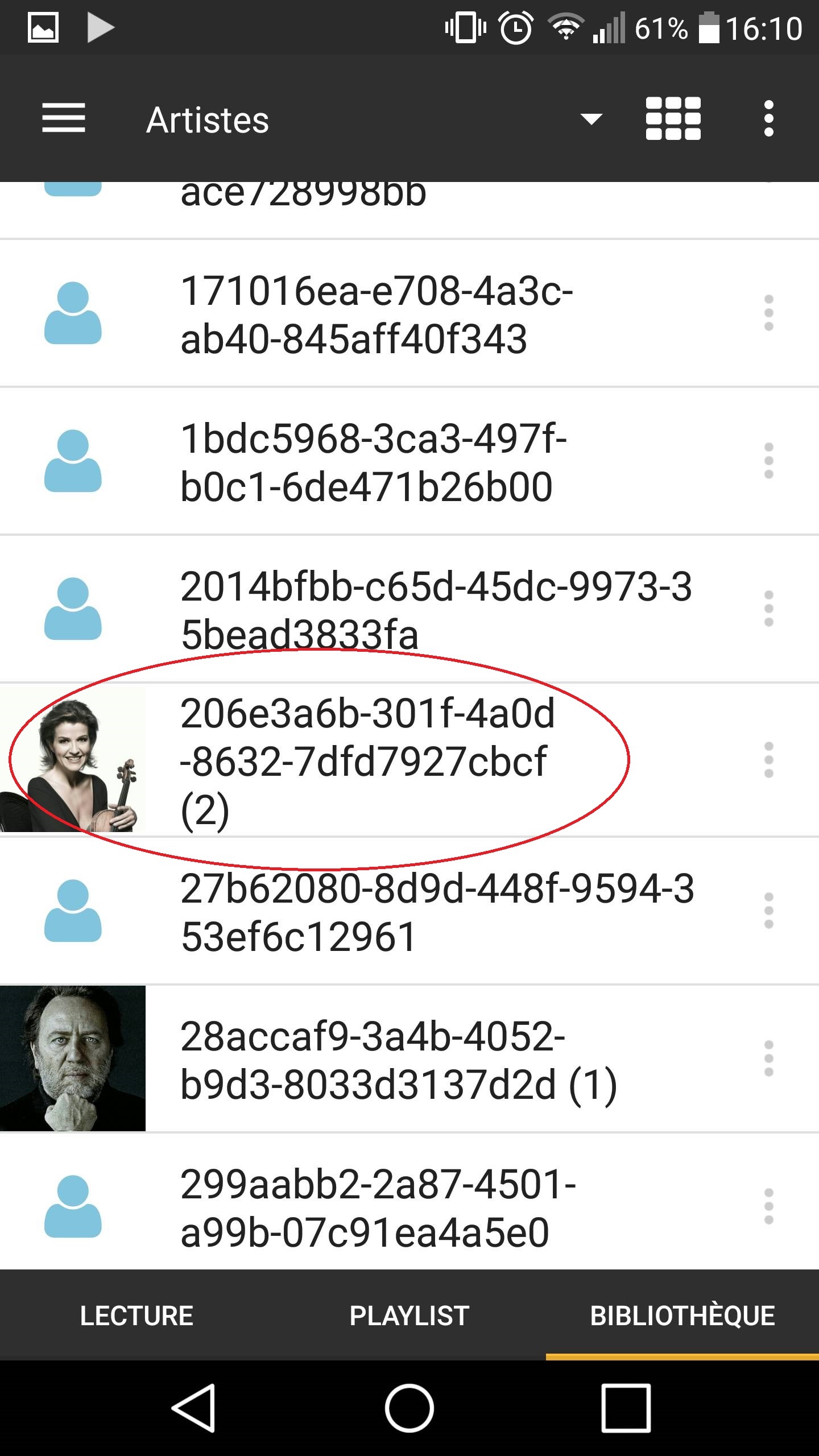Switch to the Lecture tab
This screenshot has width=819, height=1456.
[x=136, y=1316]
